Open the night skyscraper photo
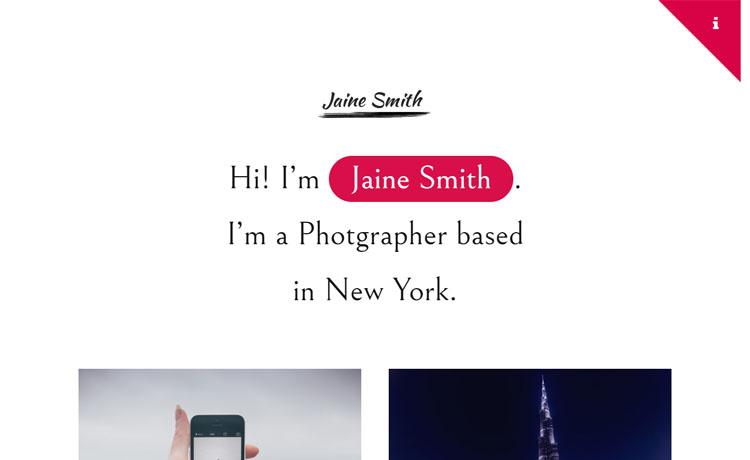 (530, 414)
